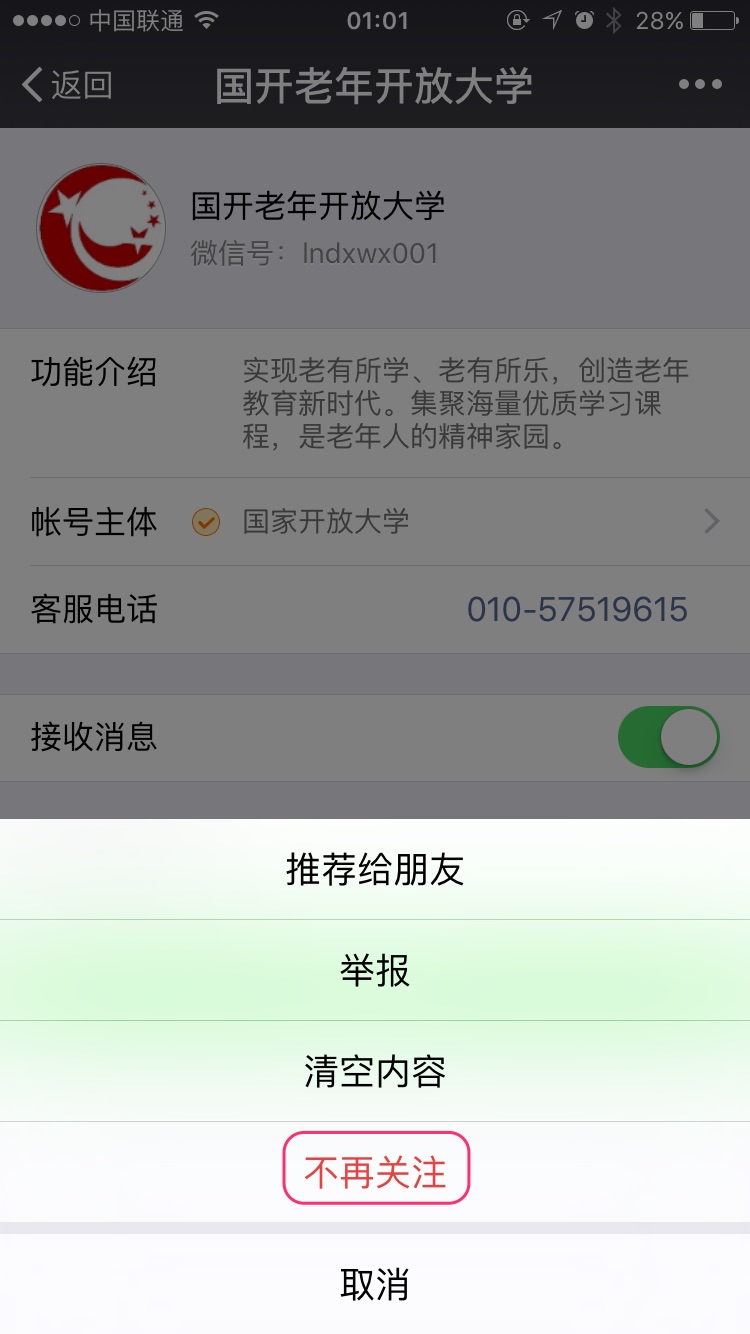
Task: Select 推荐给朋友 to recommend this account
Action: tap(375, 870)
